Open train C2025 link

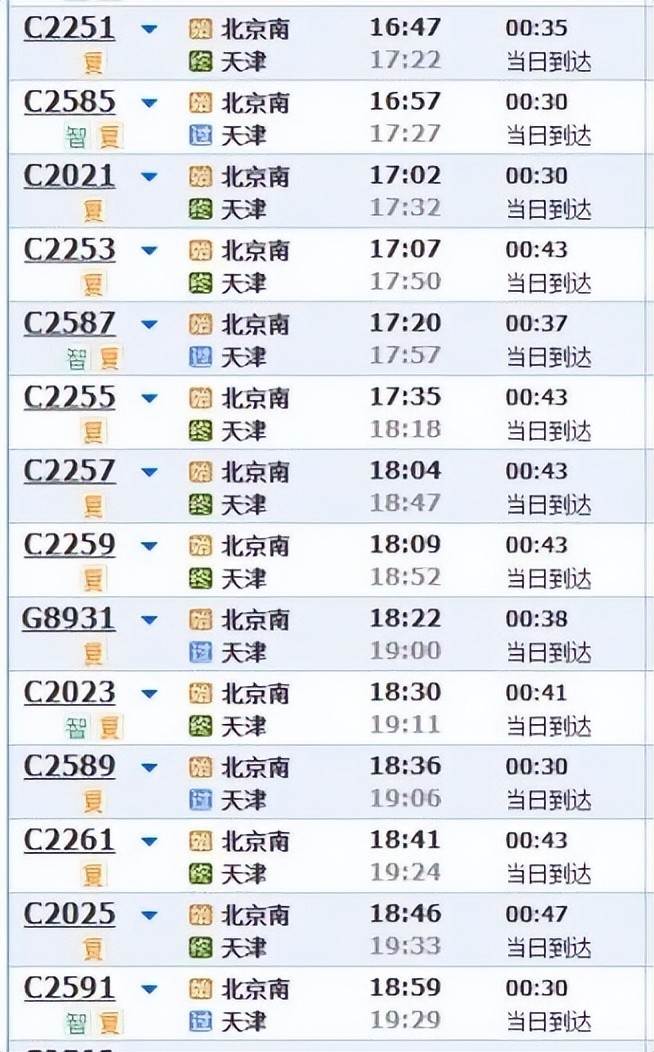click(x=69, y=914)
